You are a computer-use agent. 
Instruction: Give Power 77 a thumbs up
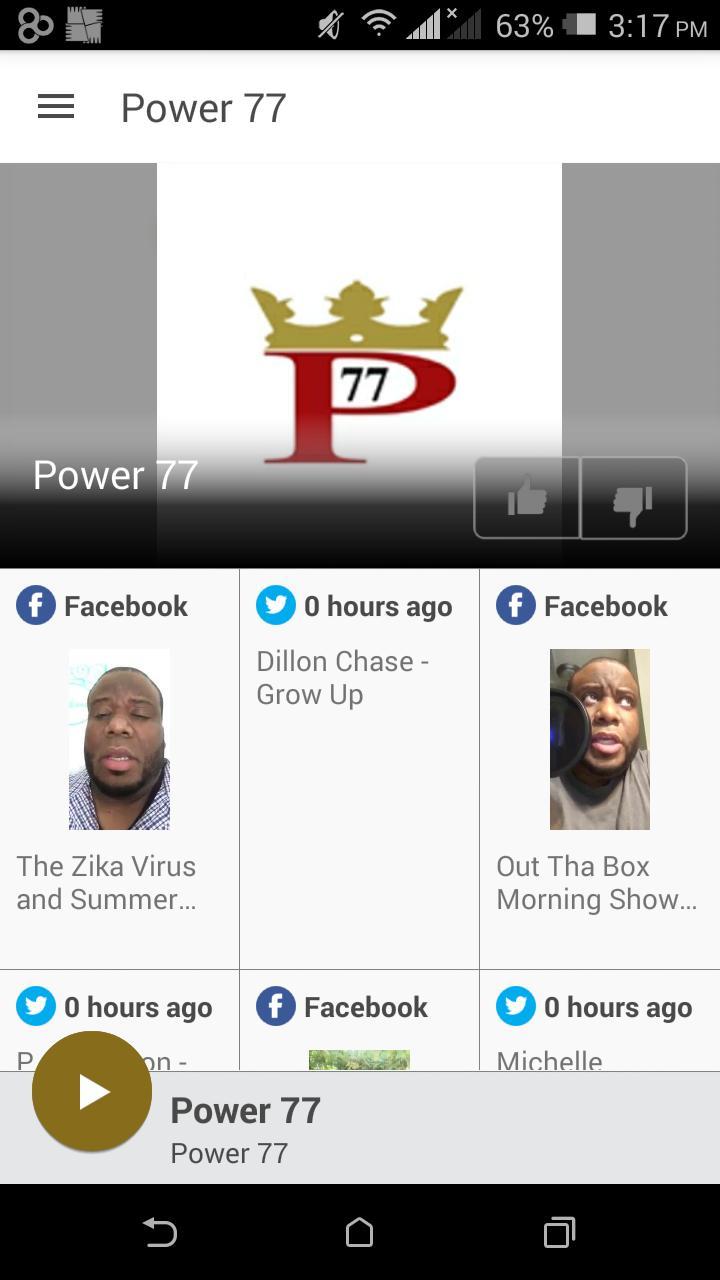pos(527,498)
